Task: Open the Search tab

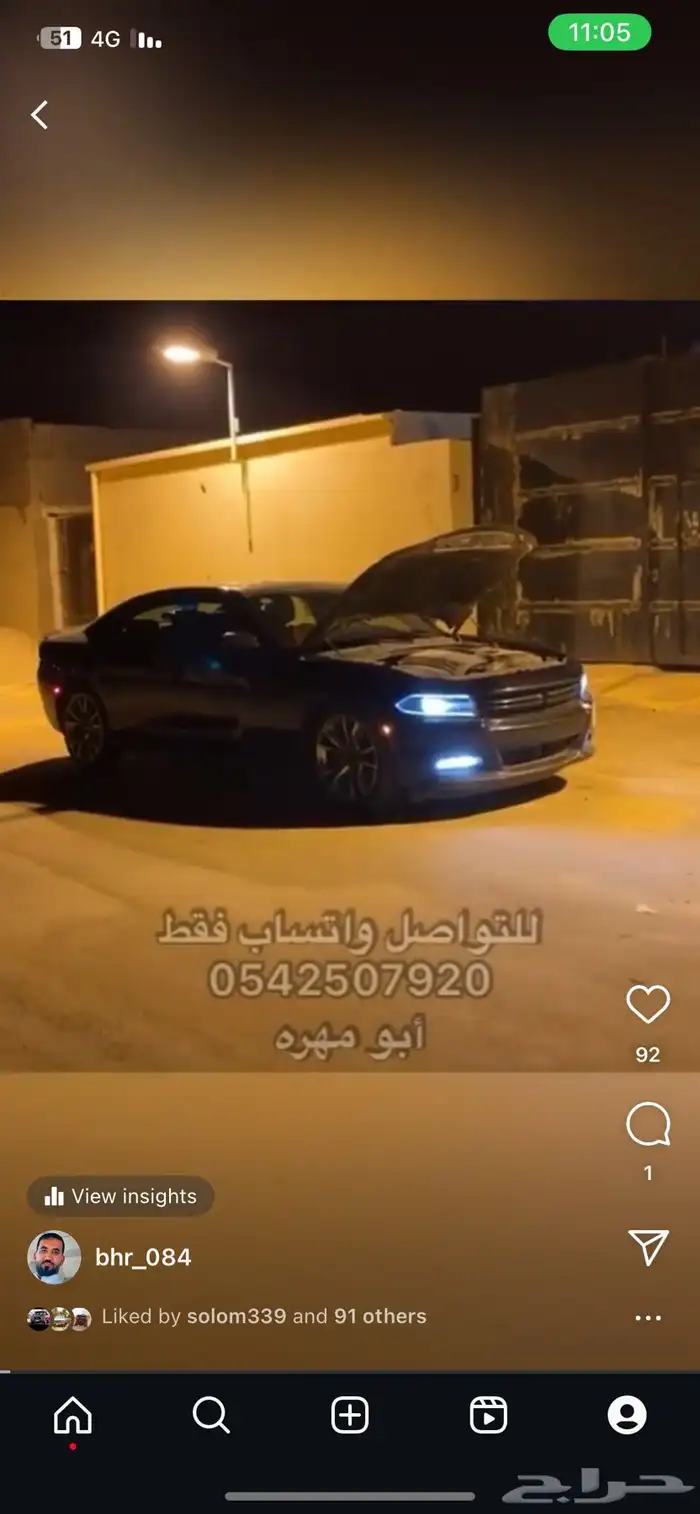Action: click(x=211, y=1415)
